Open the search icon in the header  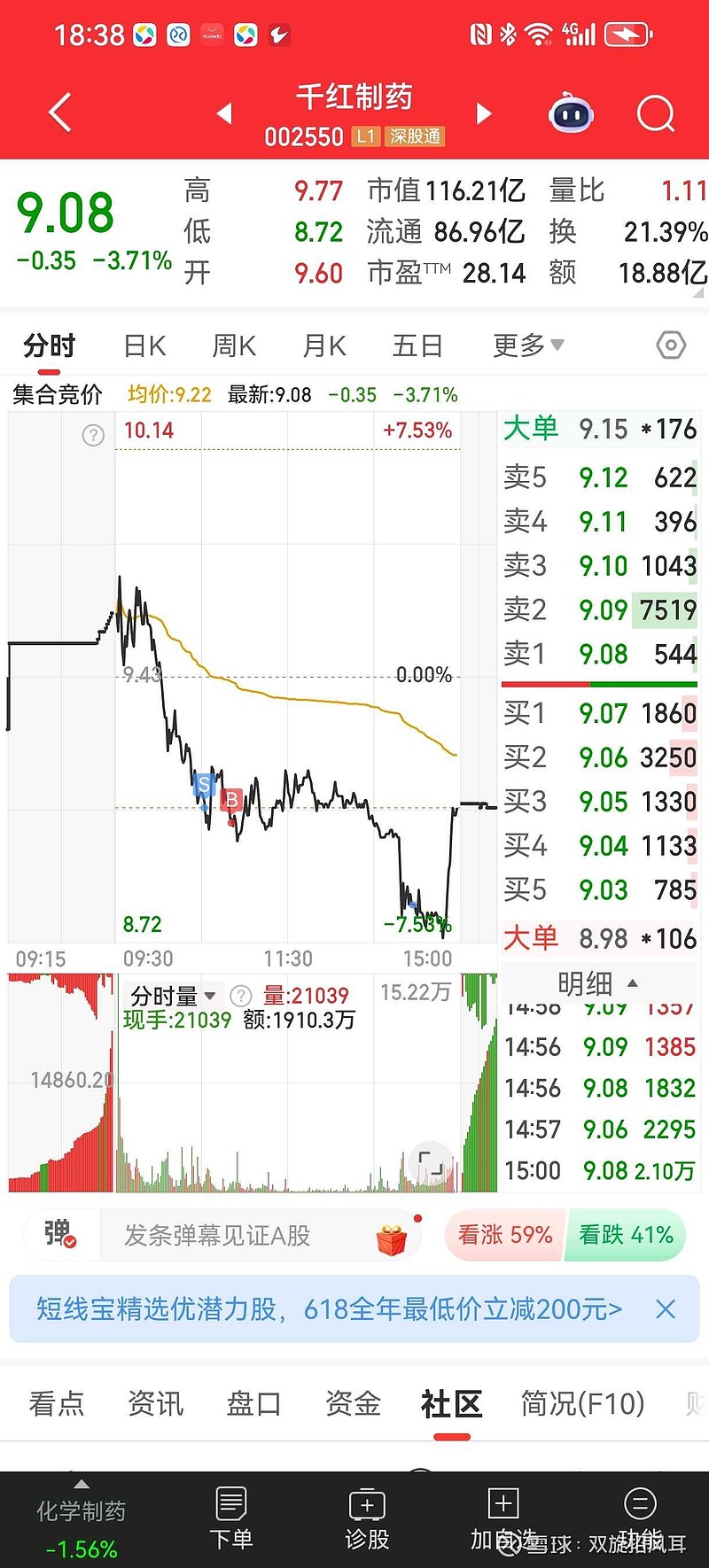tap(655, 113)
